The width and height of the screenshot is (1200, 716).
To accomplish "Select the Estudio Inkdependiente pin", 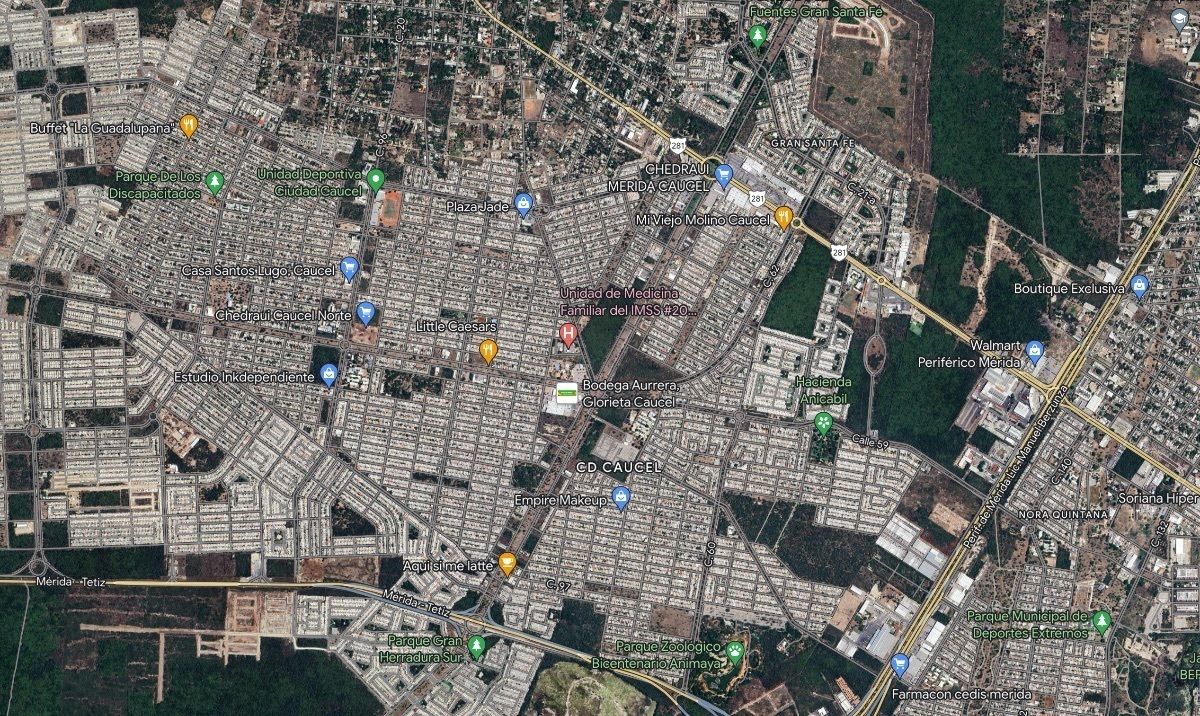I will click(x=329, y=374).
